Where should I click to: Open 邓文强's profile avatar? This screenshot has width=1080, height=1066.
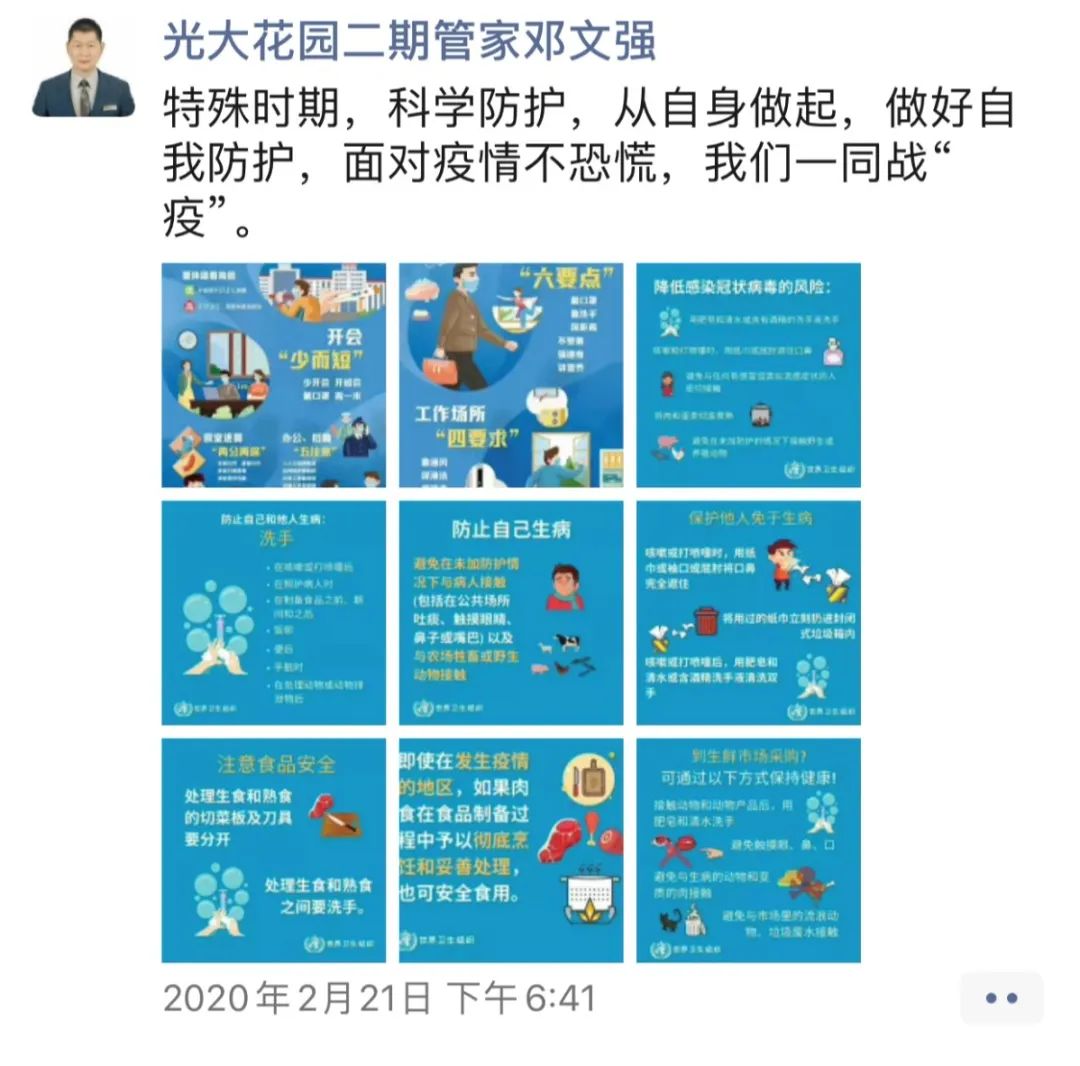tap(83, 67)
